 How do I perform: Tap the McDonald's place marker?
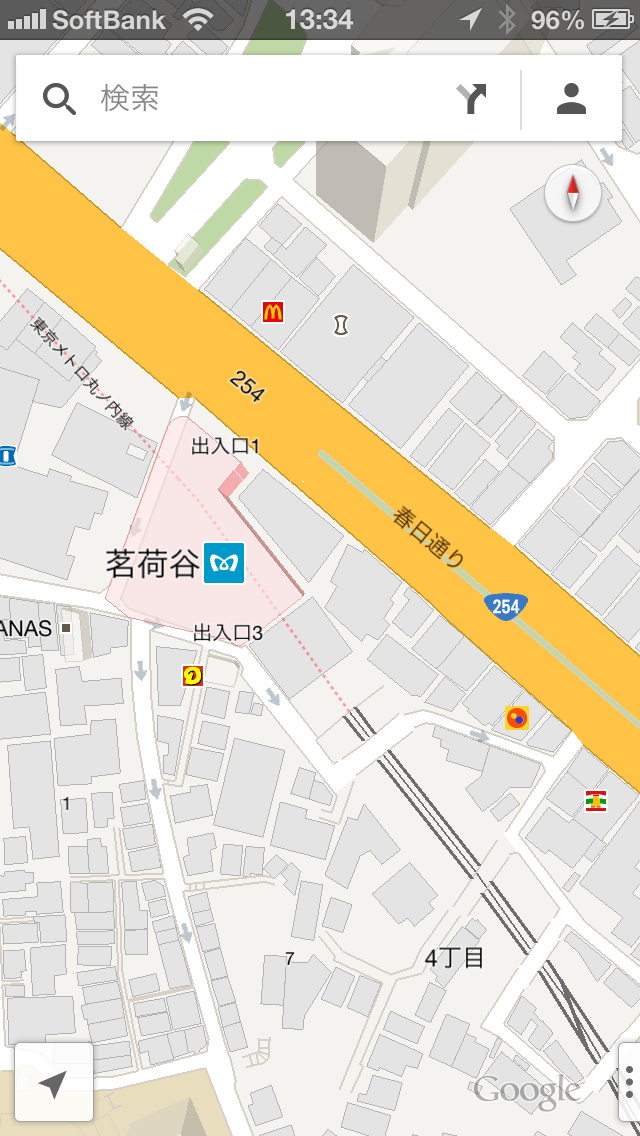coord(272,312)
